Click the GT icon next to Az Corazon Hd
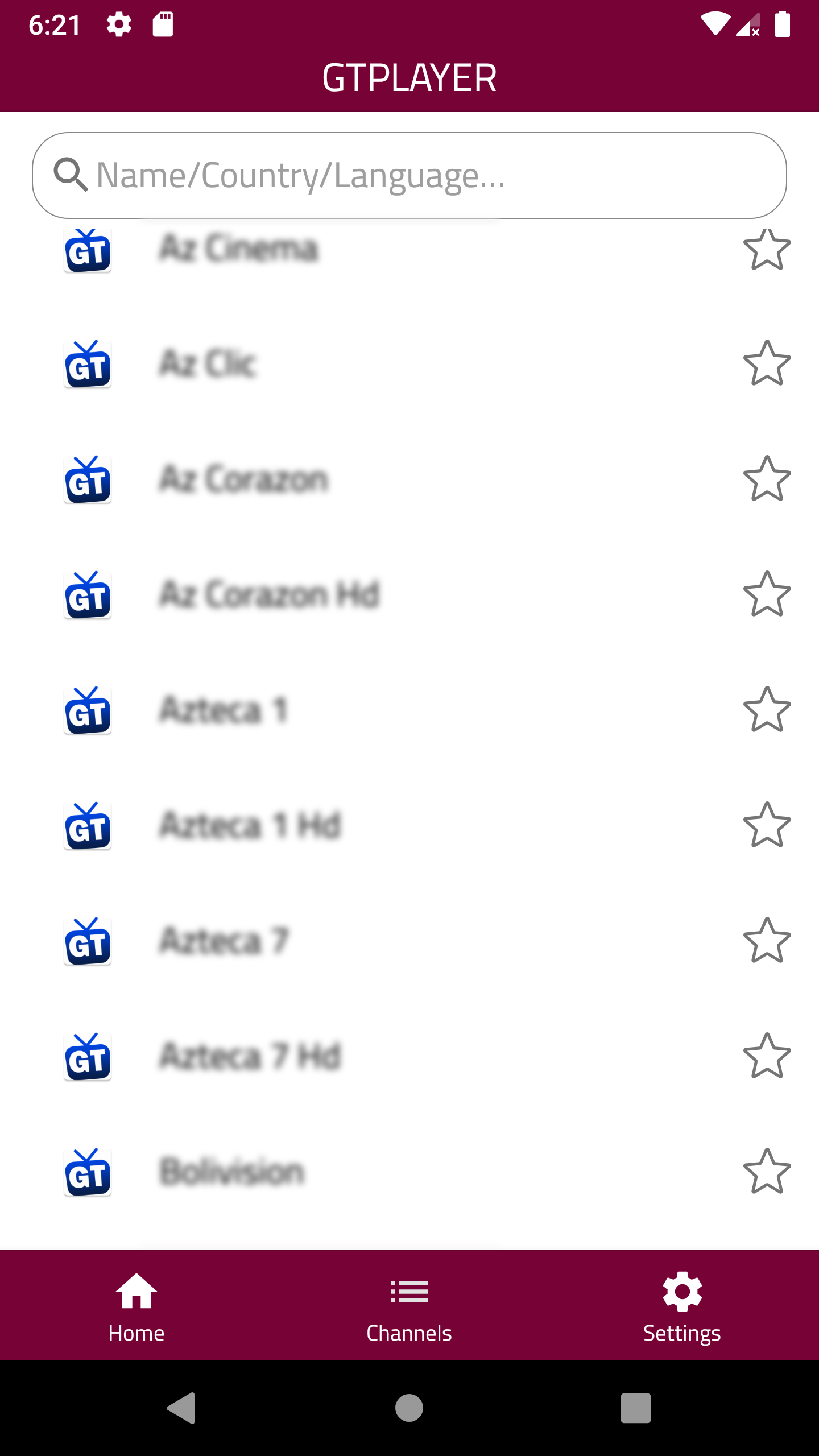819x1456 pixels. point(88,595)
